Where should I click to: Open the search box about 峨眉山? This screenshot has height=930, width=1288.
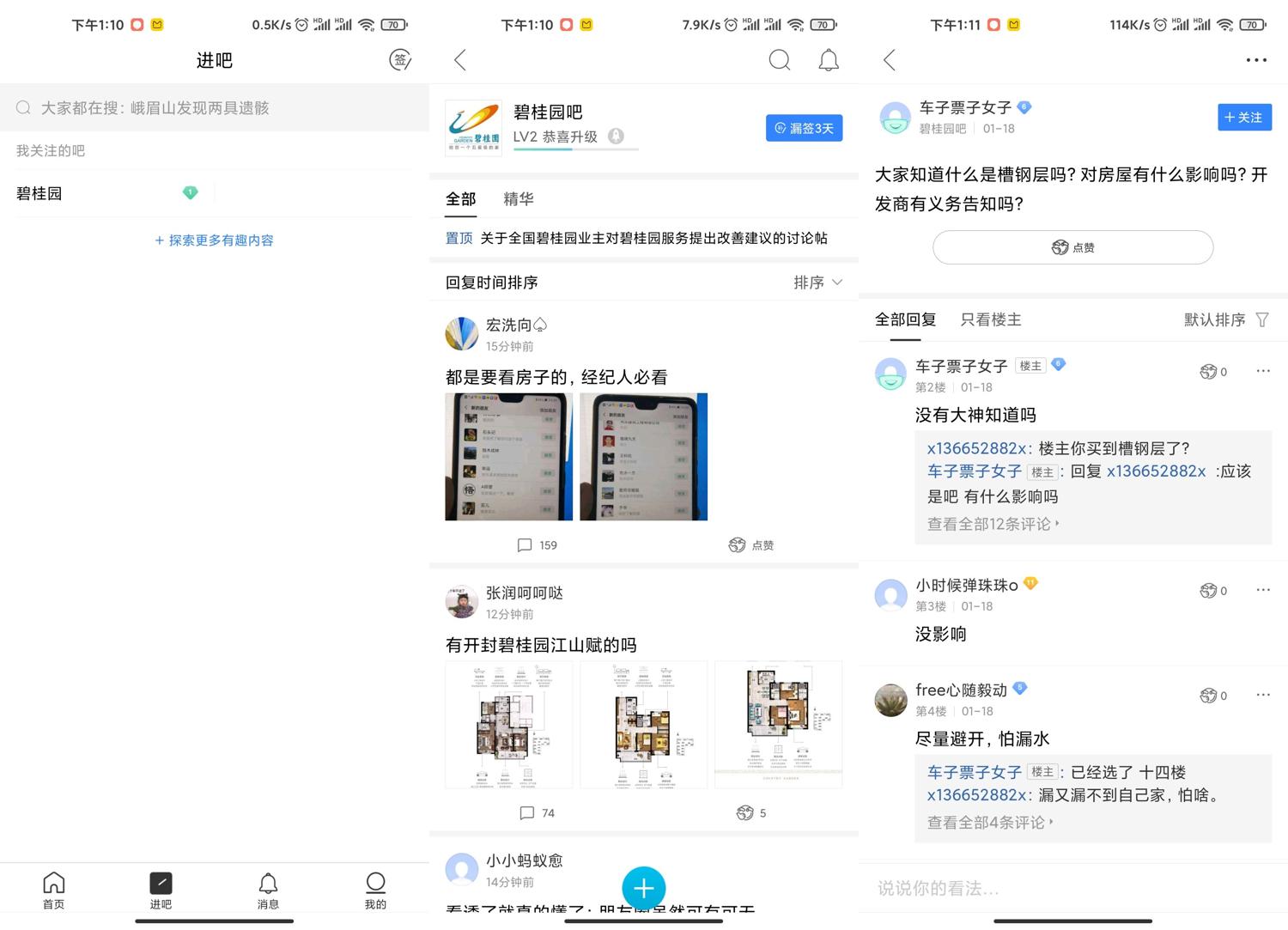pos(215,107)
